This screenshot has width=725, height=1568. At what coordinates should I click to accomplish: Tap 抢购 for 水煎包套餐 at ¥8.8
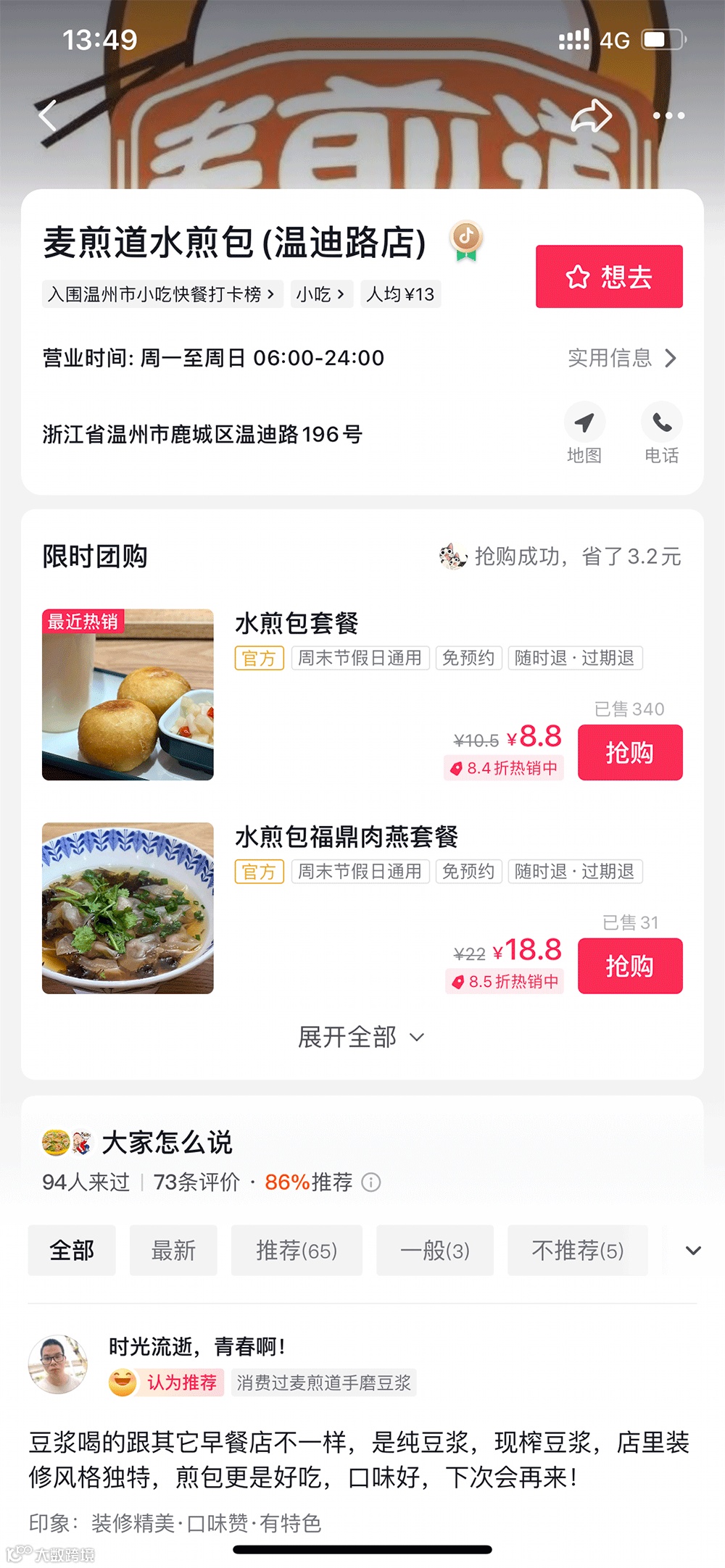[x=629, y=752]
